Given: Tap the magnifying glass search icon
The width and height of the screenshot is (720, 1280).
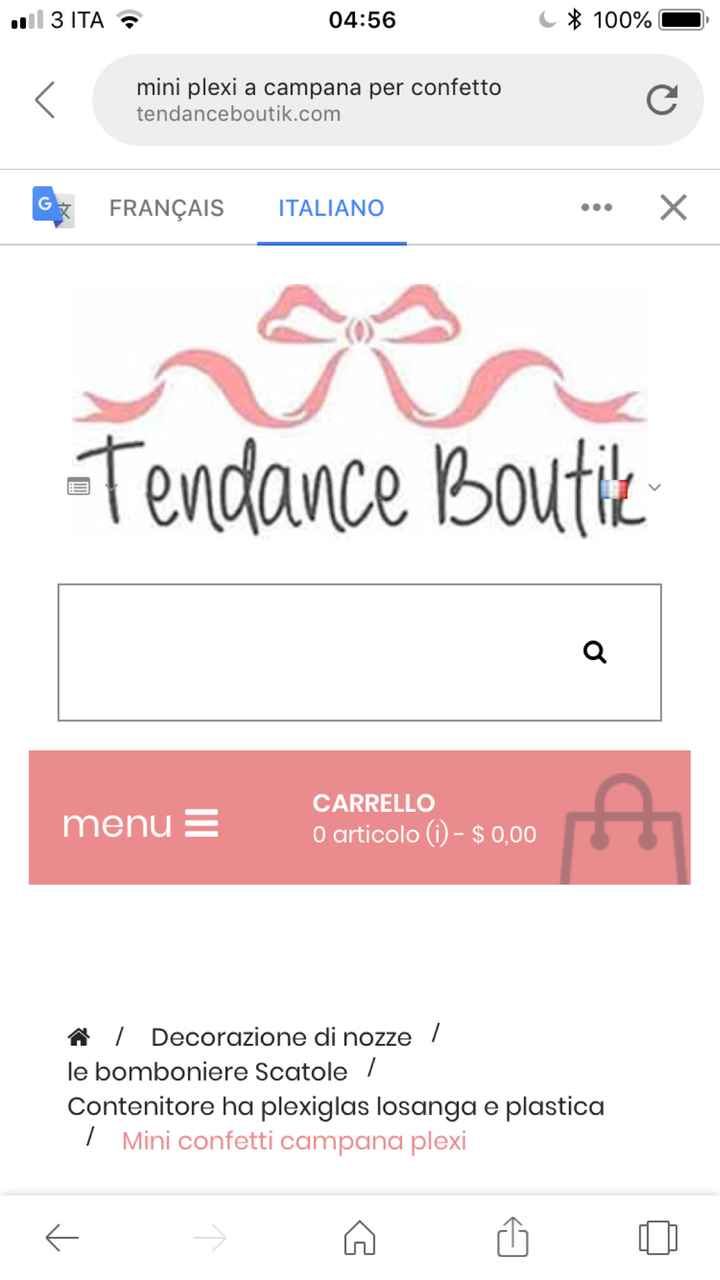Looking at the screenshot, I should click(x=595, y=652).
